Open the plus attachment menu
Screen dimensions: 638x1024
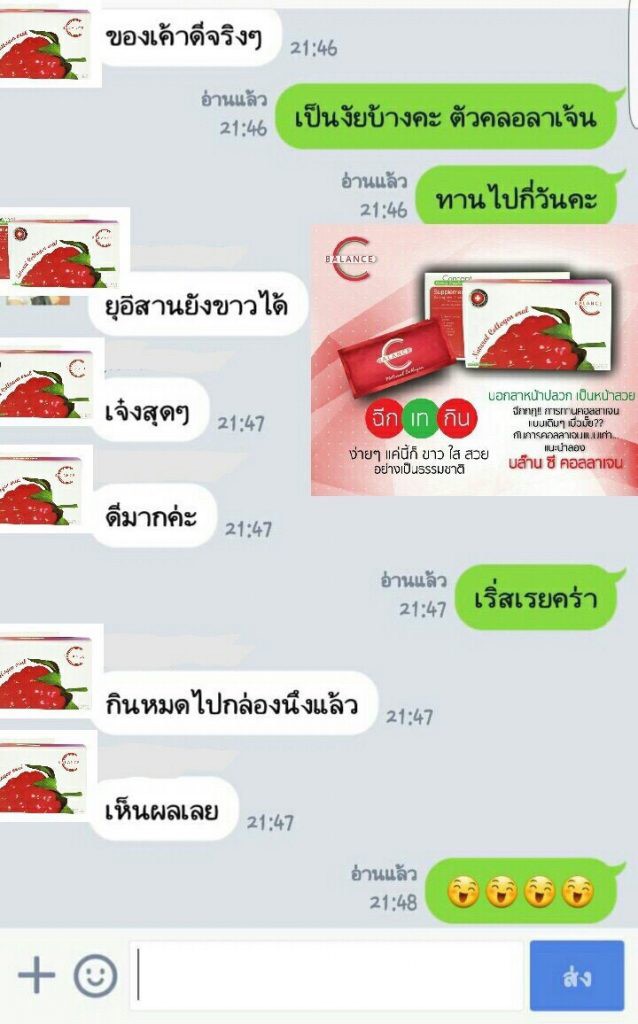[36, 975]
